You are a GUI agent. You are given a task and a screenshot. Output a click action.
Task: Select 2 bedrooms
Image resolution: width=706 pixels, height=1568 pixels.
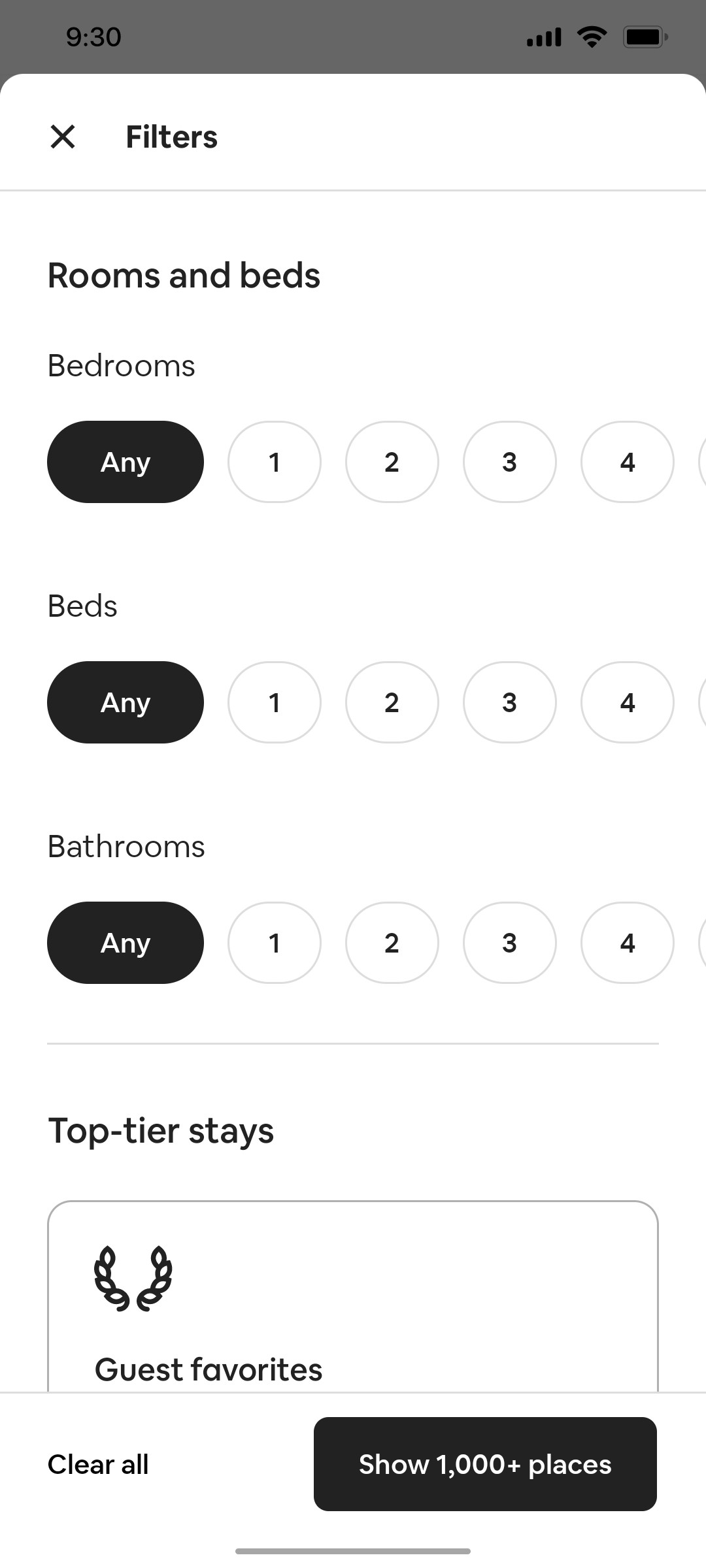[x=392, y=462]
